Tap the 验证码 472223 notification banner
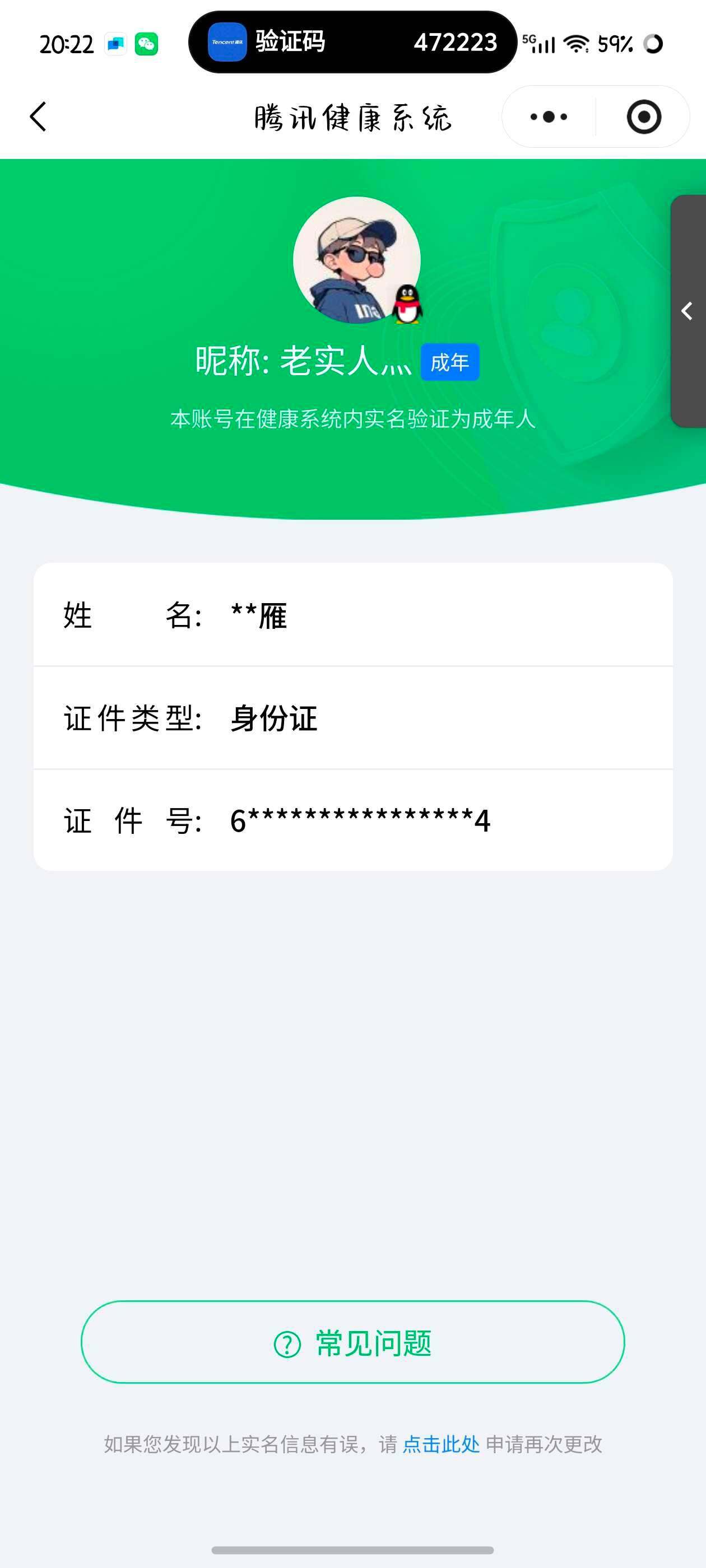The image size is (706, 1568). click(352, 43)
